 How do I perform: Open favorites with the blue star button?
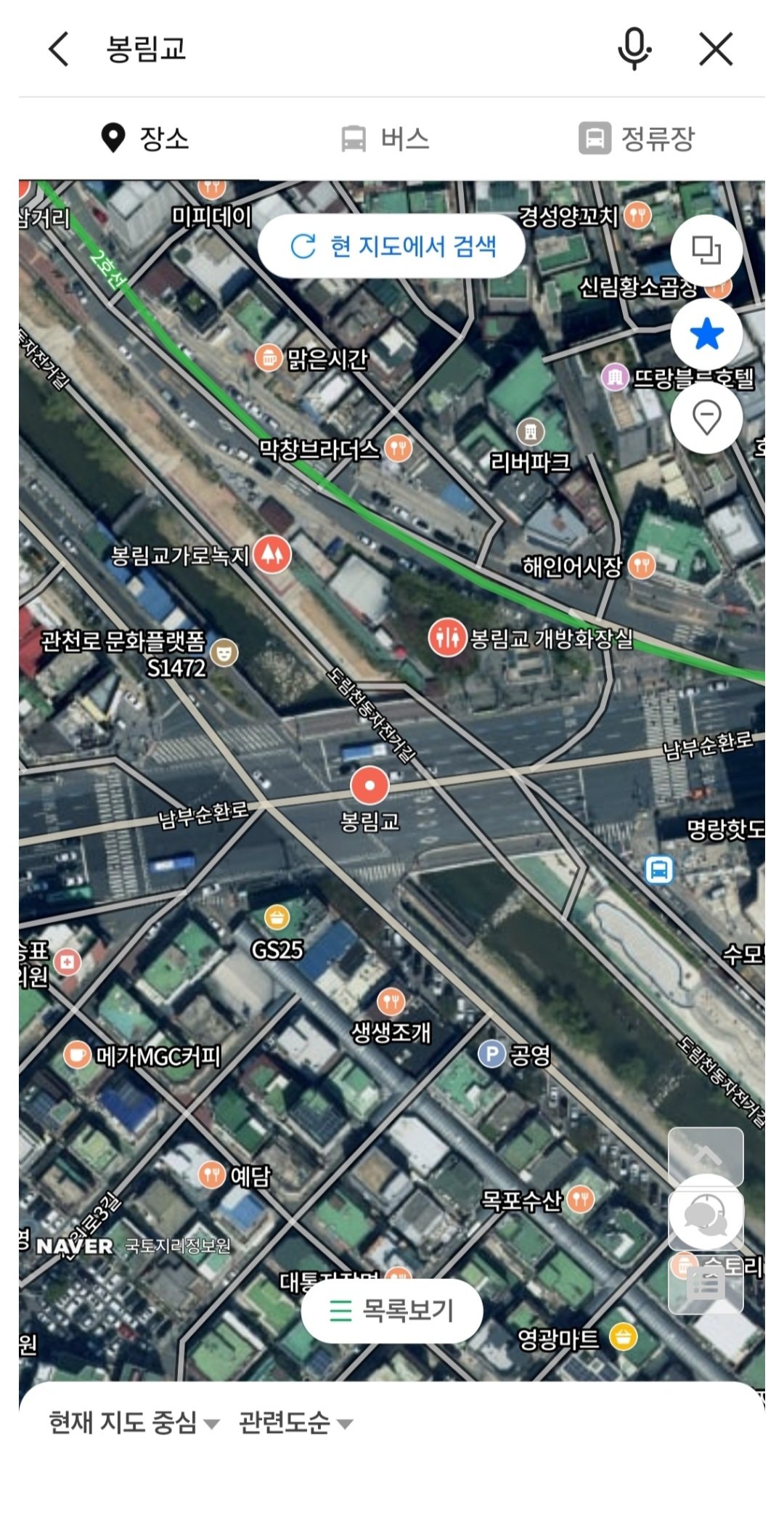click(x=706, y=335)
